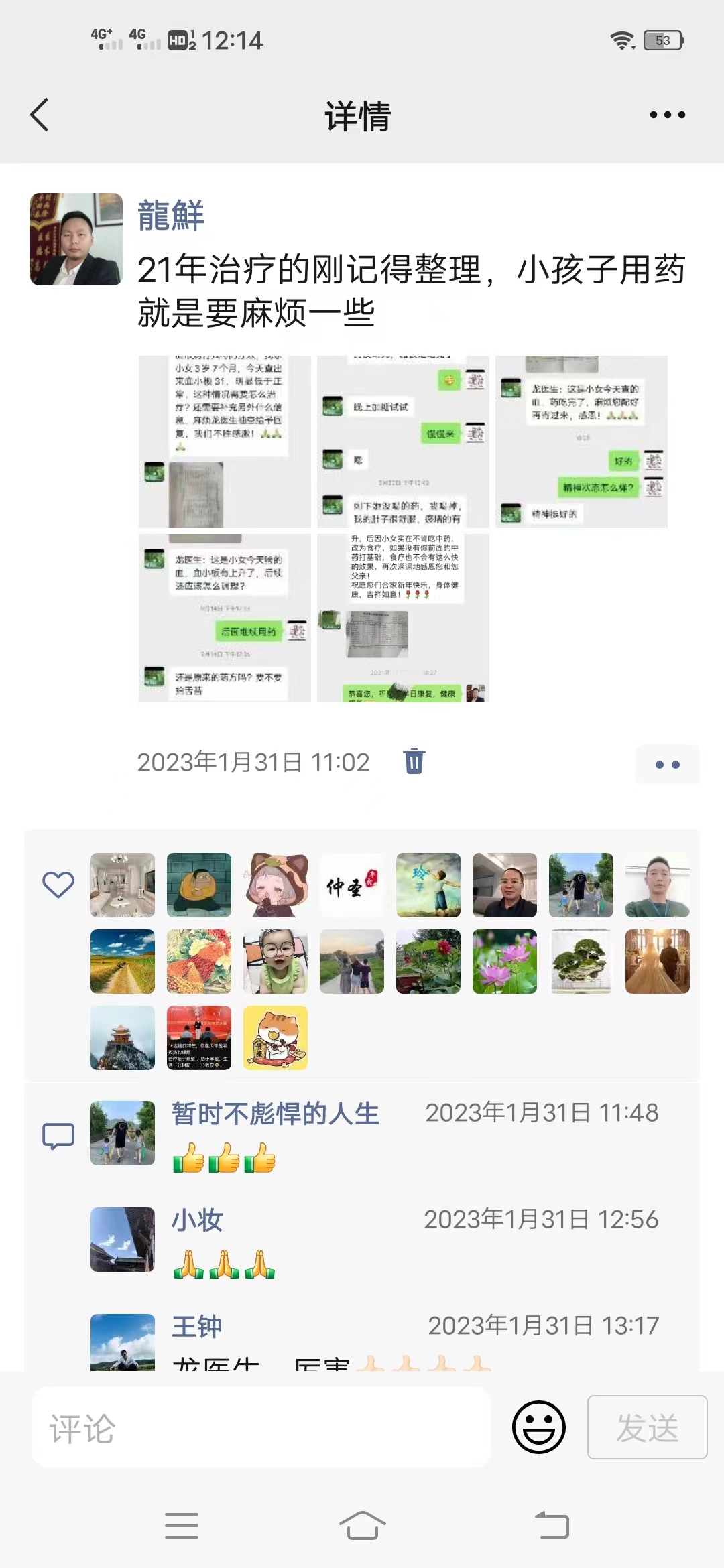Open the emoji picker smiley icon
This screenshot has width=724, height=1568.
[x=538, y=1427]
